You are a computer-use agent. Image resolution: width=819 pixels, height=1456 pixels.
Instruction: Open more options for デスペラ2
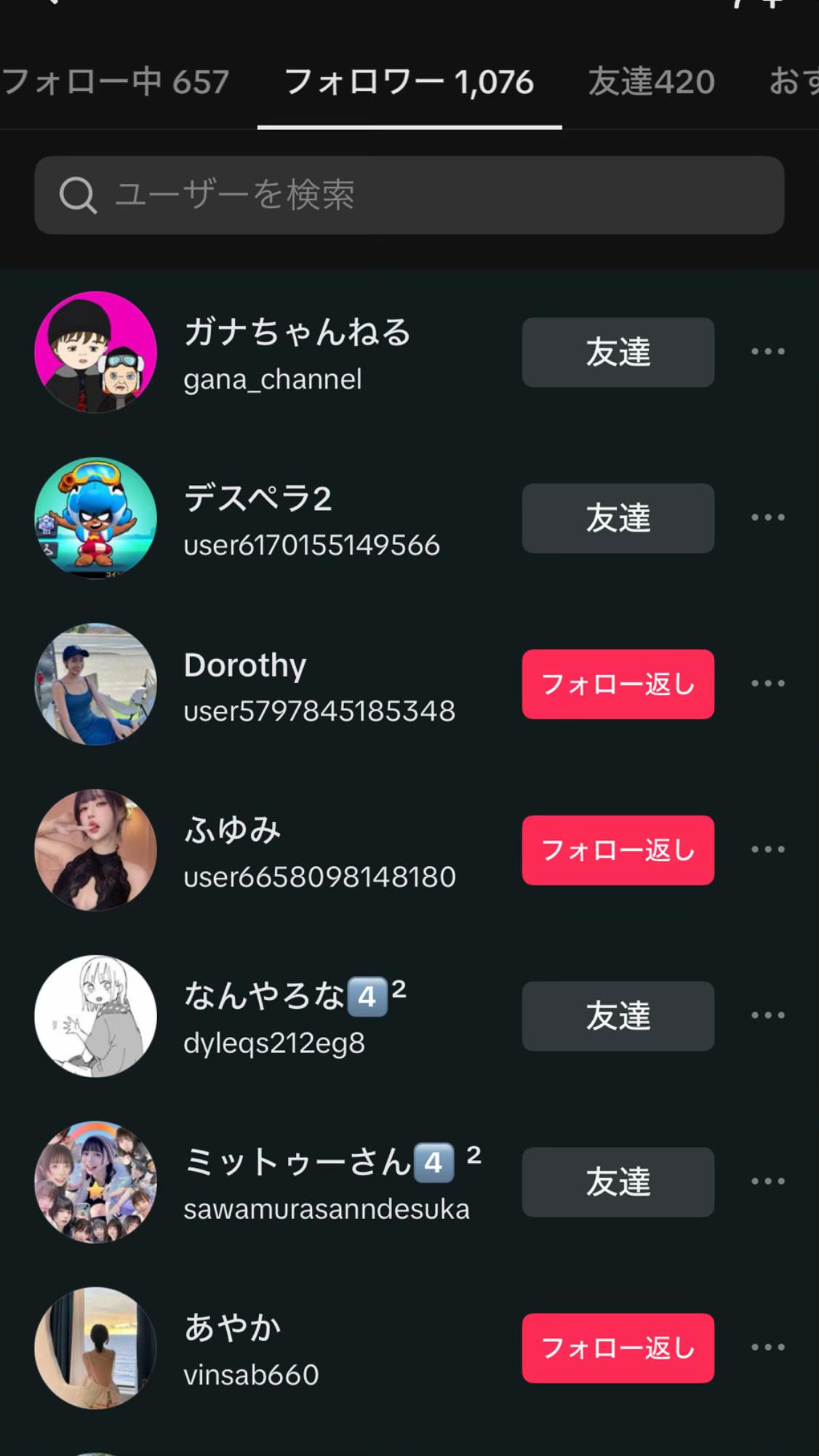(767, 518)
